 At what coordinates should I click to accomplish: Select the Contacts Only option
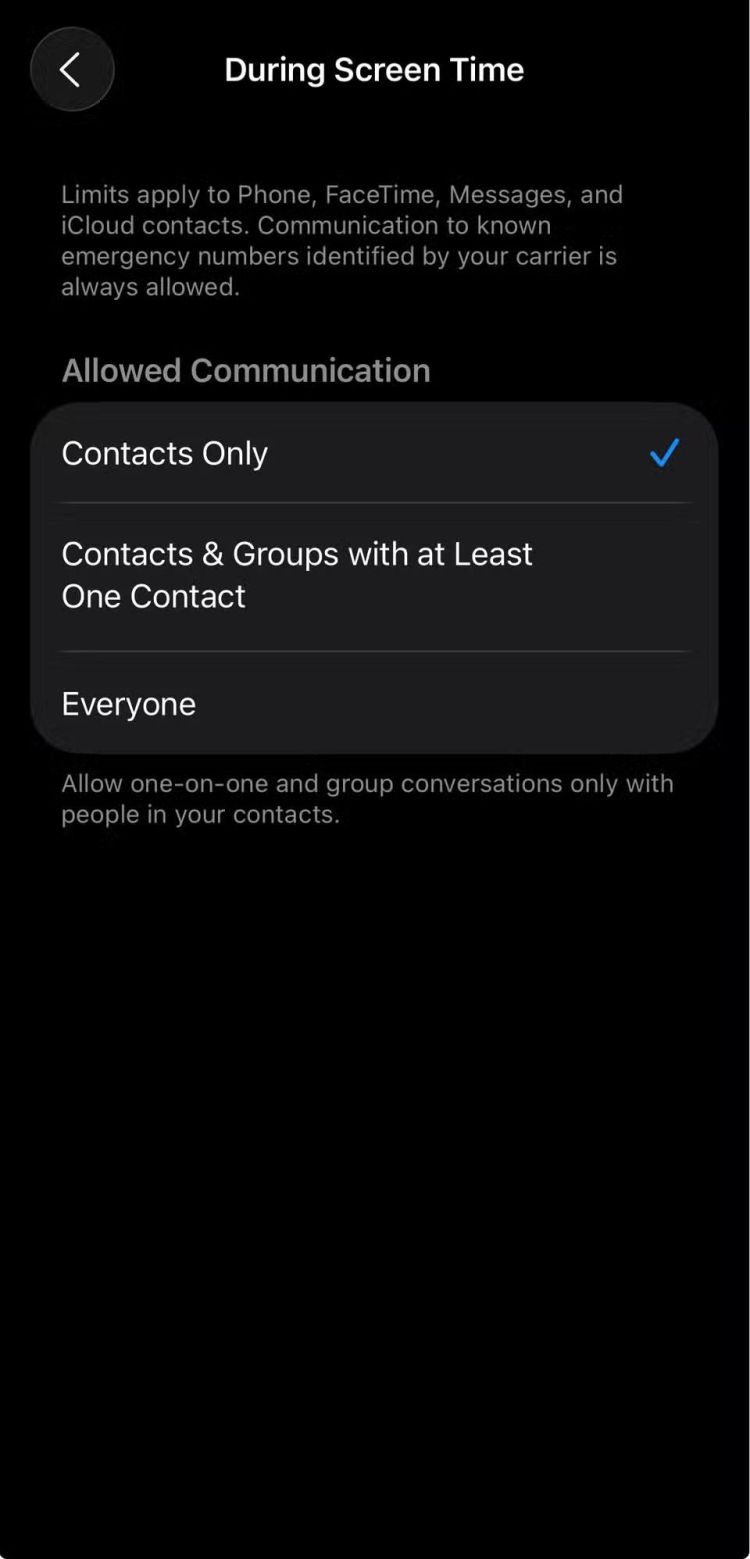click(x=374, y=454)
